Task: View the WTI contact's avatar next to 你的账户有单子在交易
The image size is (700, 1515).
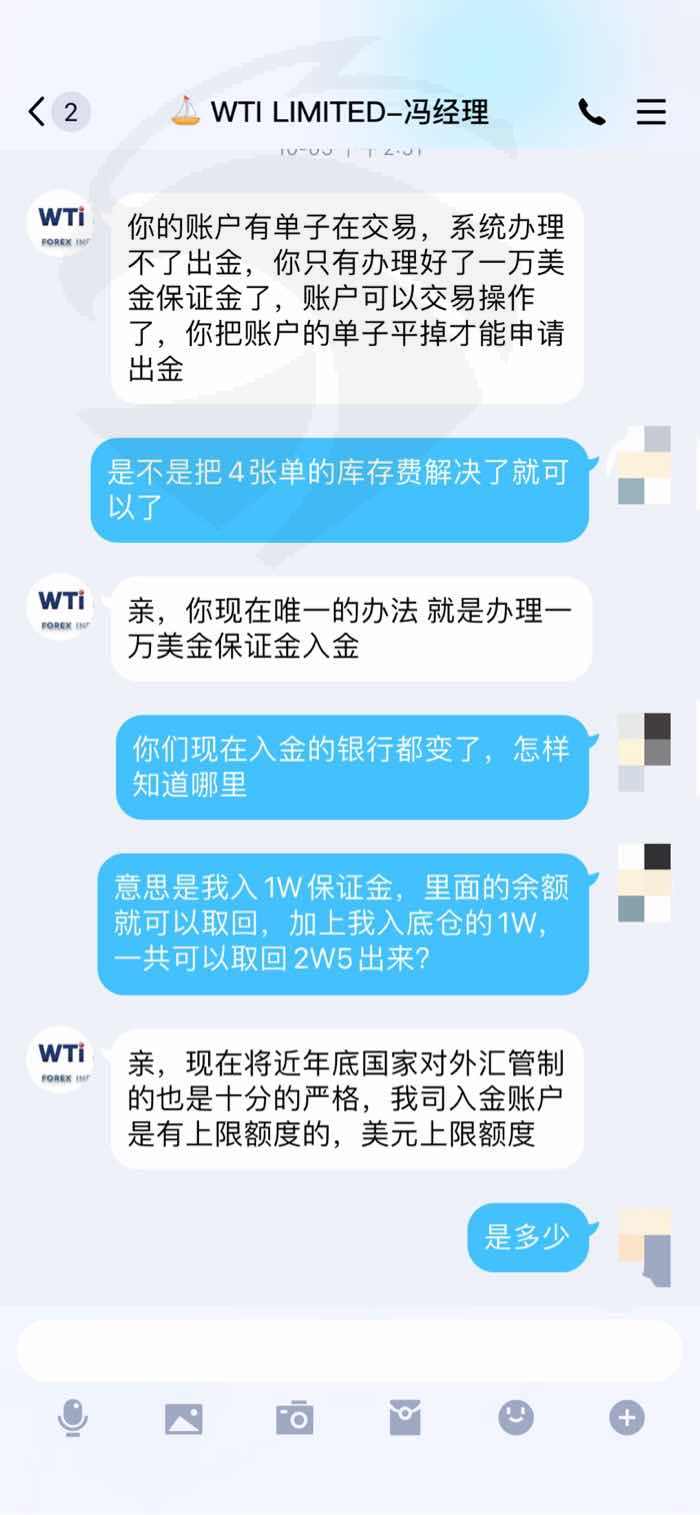Action: click(x=62, y=225)
